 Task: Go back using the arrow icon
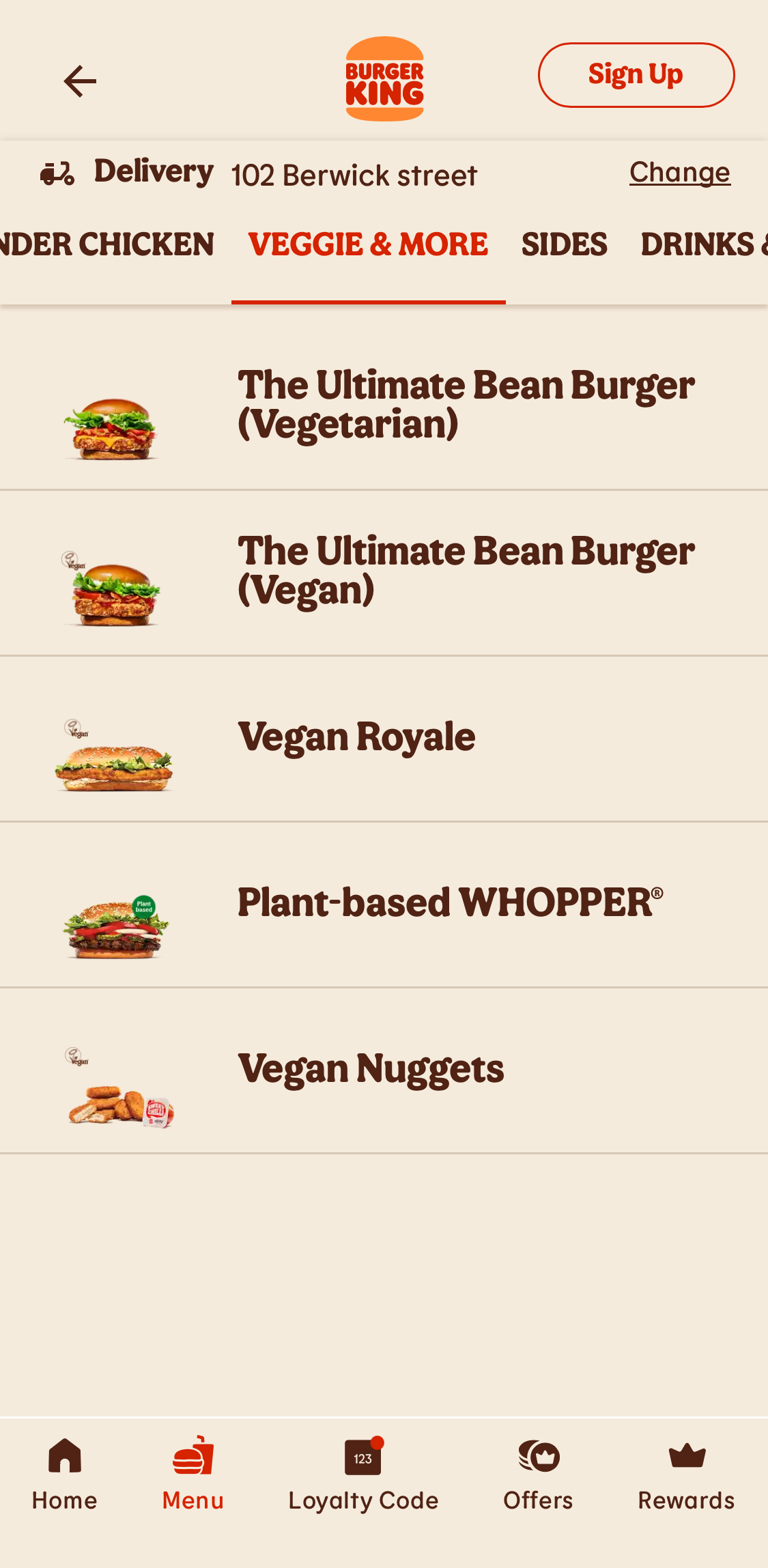click(x=80, y=81)
